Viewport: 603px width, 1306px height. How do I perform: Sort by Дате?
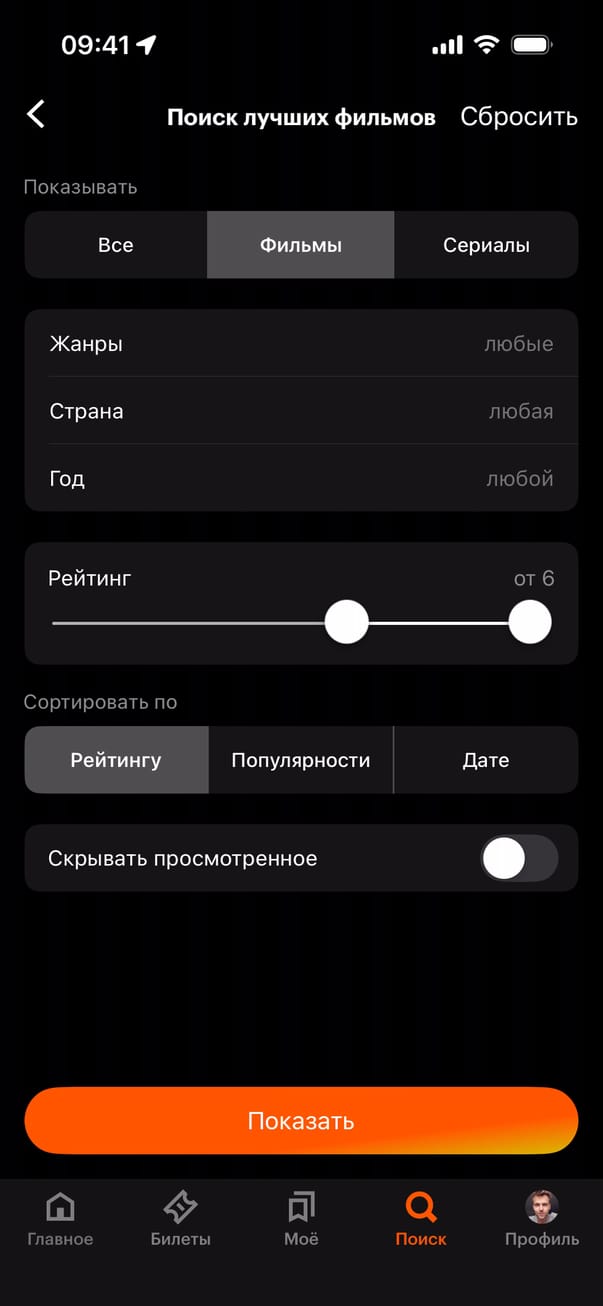pyautogui.click(x=486, y=760)
